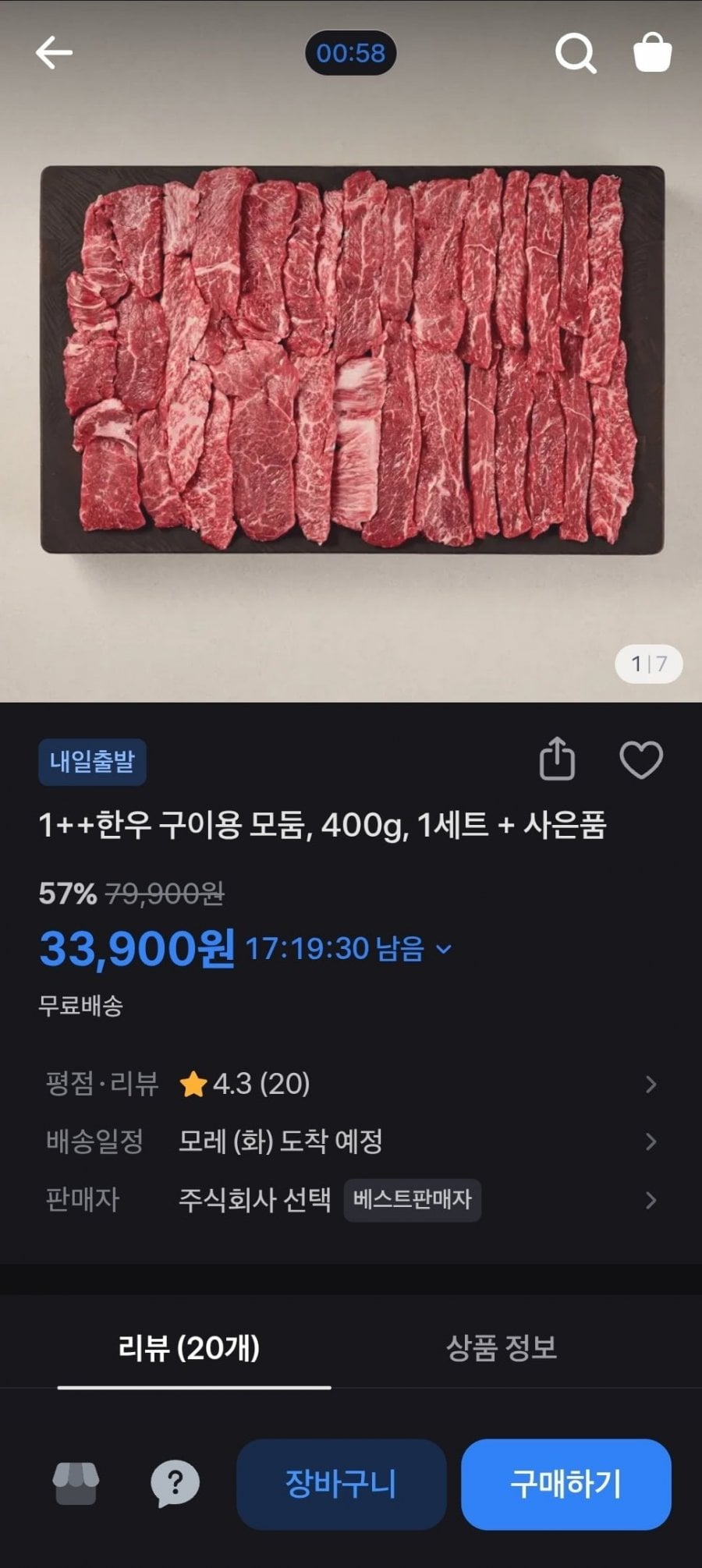Go back with the arrow icon
Screen dimensions: 702x1568
click(54, 53)
